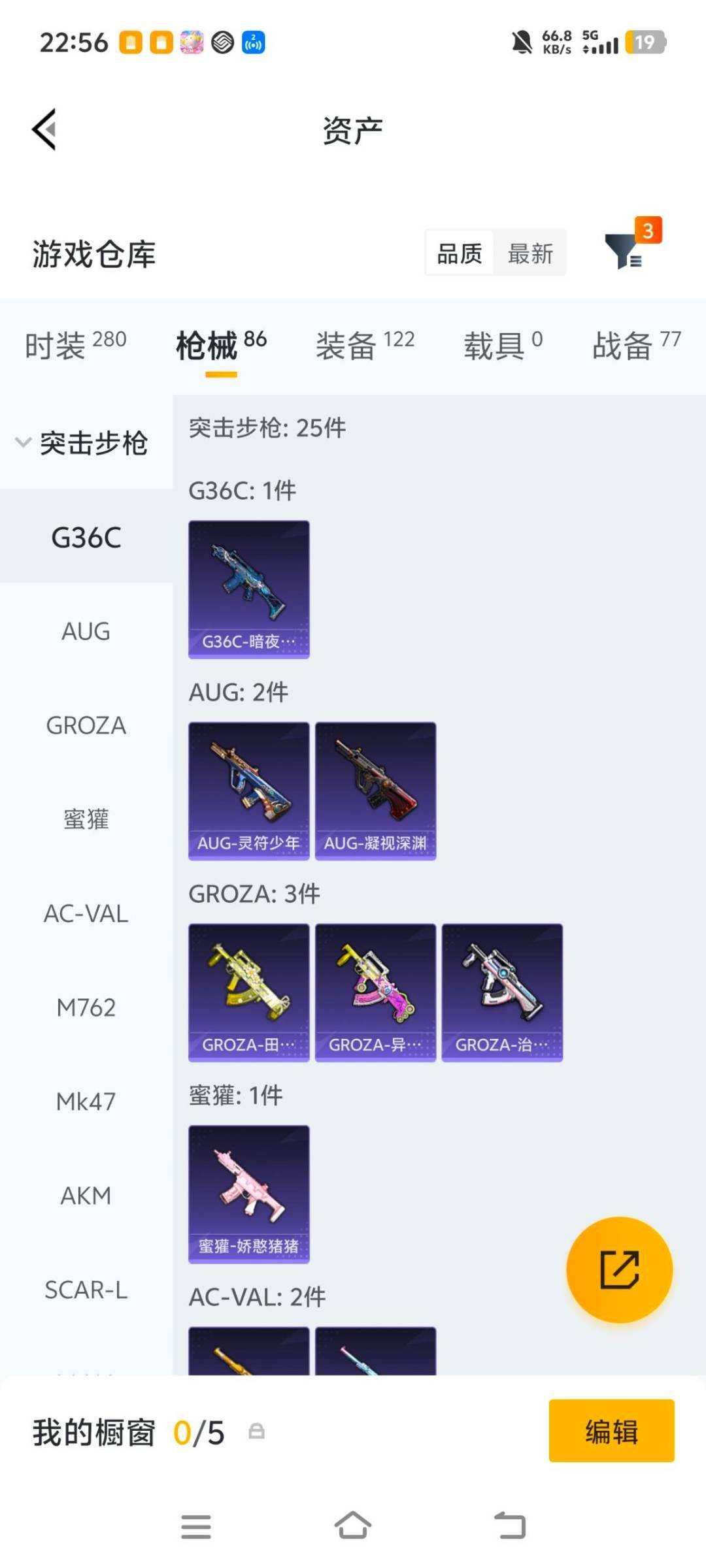This screenshot has width=706, height=1568.
Task: Tap the back arrow to leave the 资产 page
Action: (44, 129)
